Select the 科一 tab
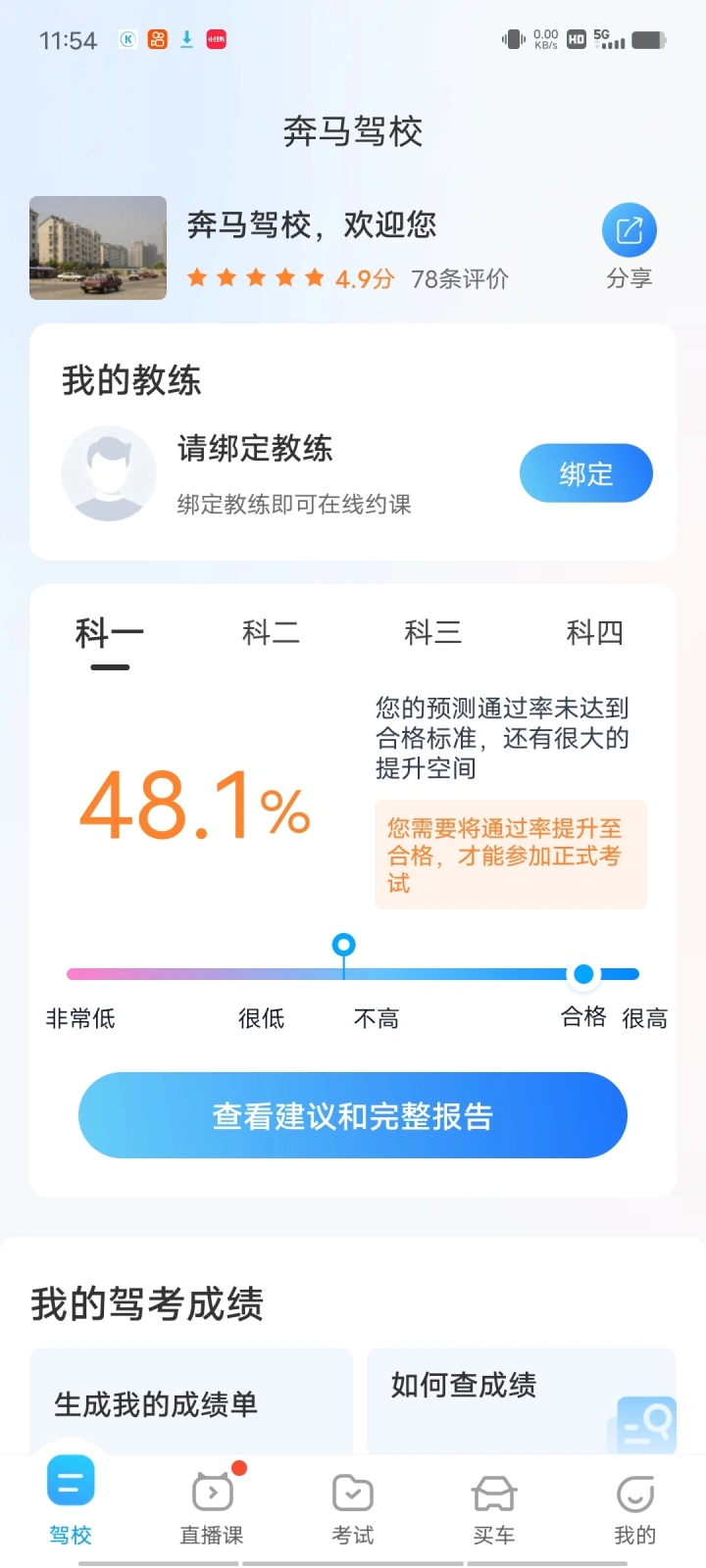 point(110,633)
